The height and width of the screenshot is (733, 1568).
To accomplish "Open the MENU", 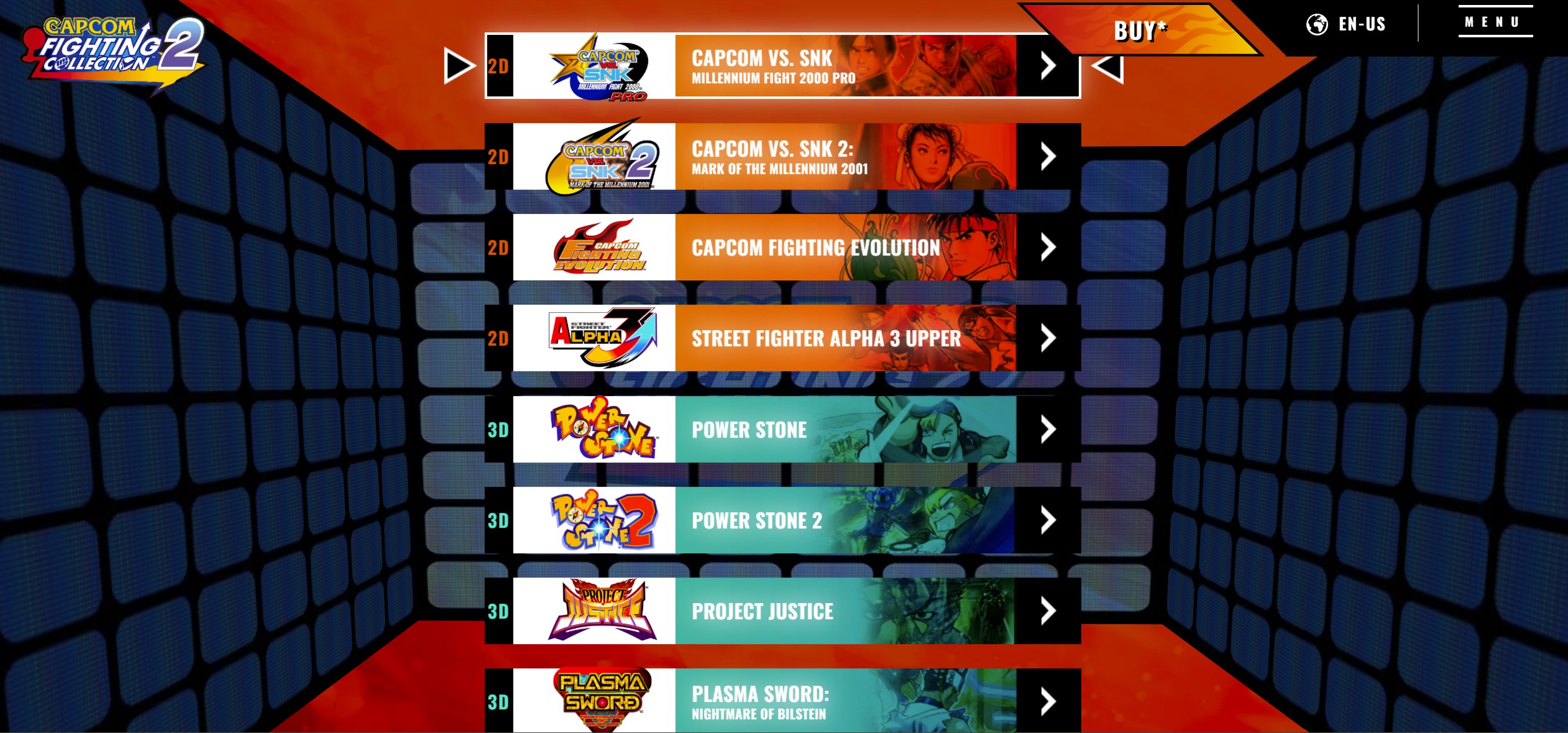I will point(1495,22).
